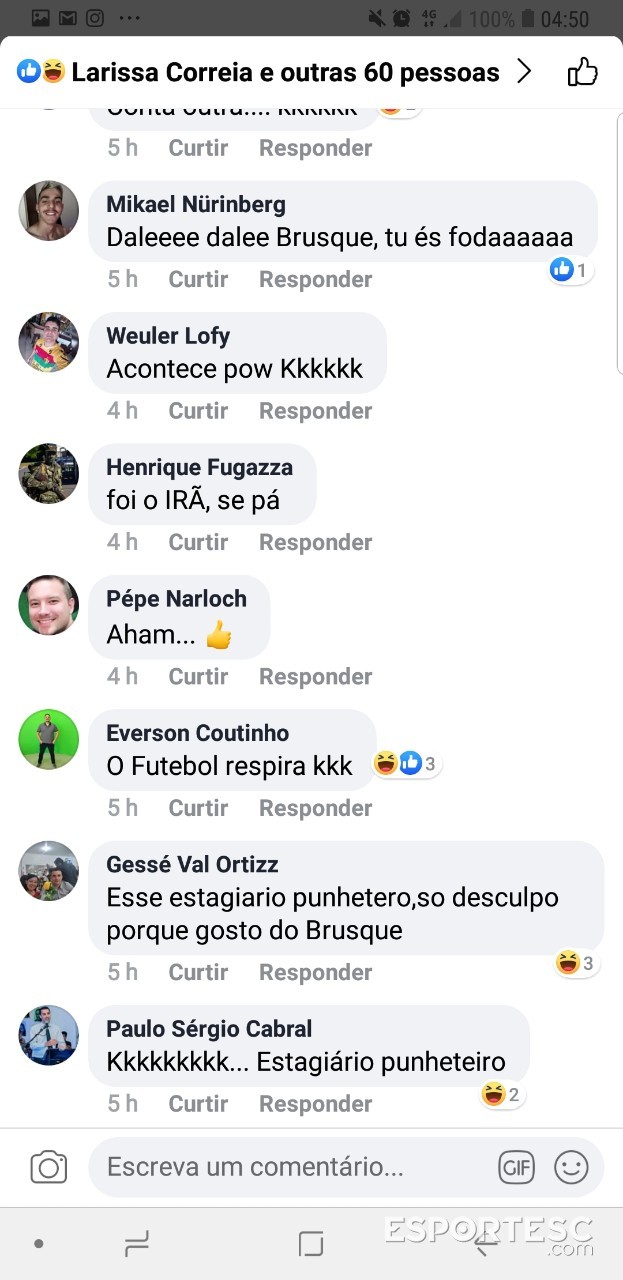Like Pépe Narloch's Aham comment

198,676
